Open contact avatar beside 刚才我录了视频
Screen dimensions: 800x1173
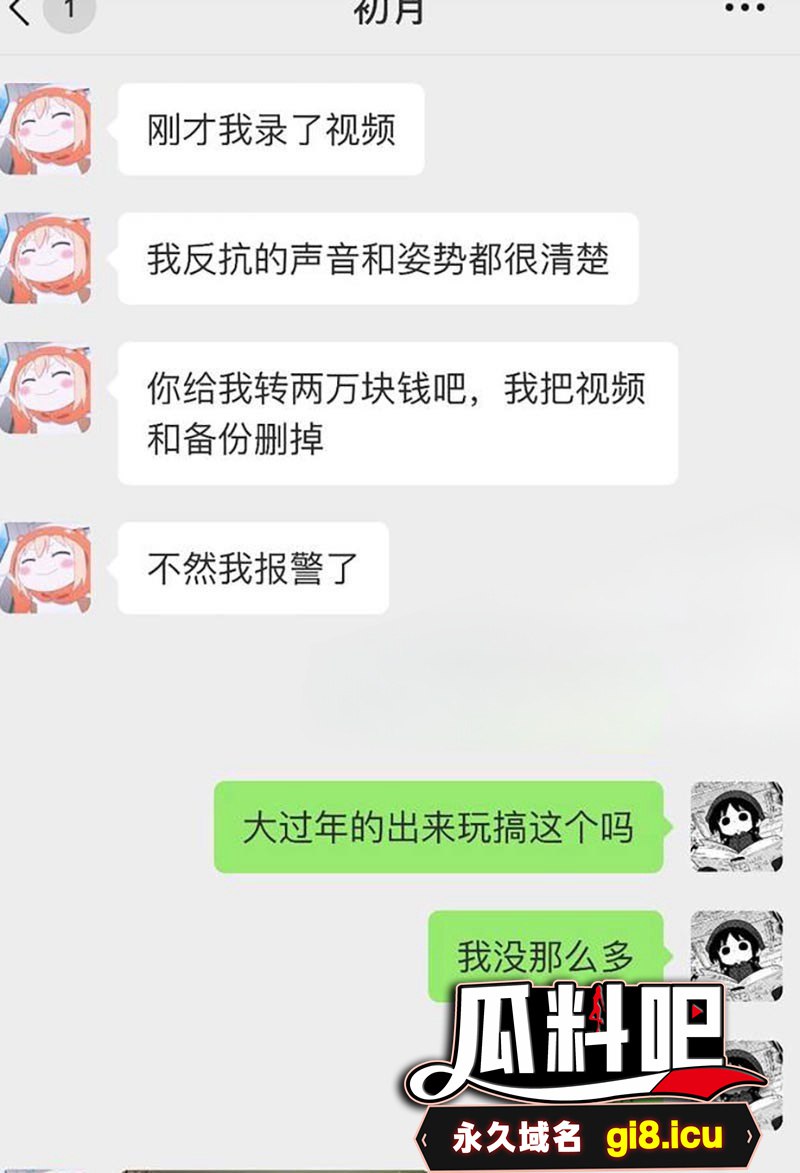(45, 129)
